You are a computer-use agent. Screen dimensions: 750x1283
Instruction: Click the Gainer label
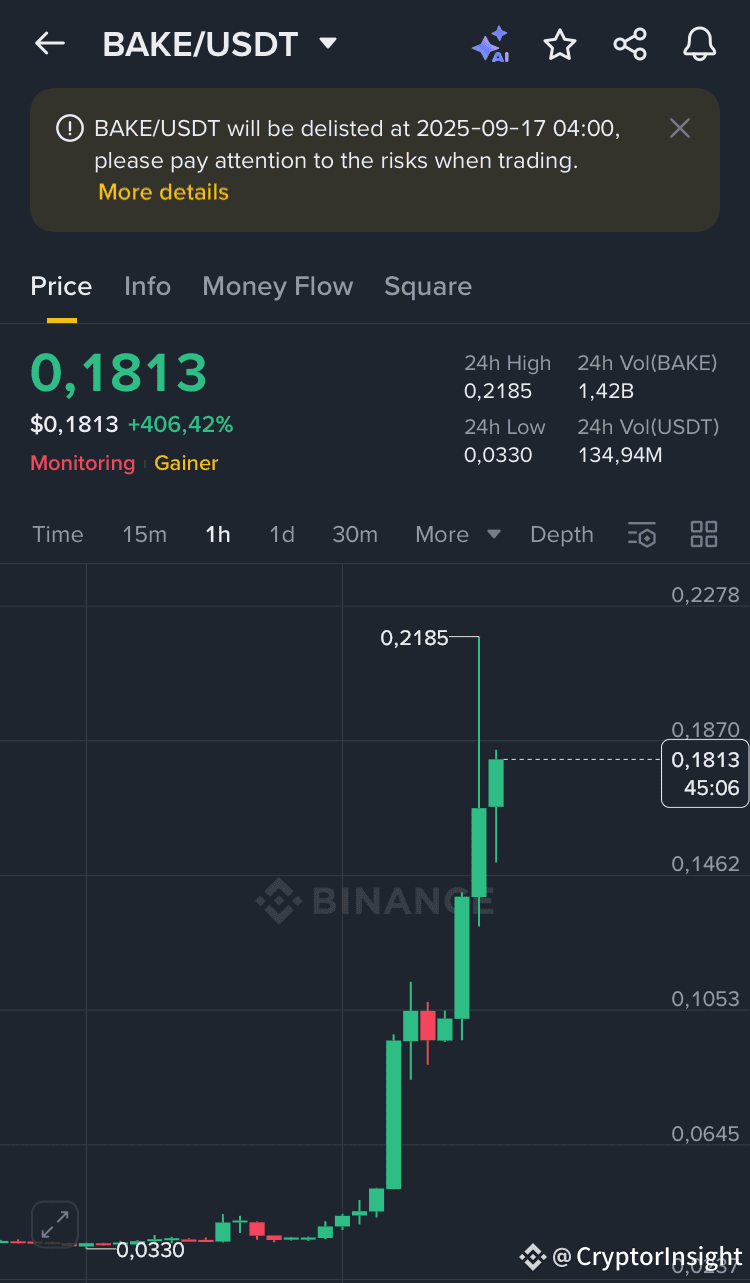(186, 463)
